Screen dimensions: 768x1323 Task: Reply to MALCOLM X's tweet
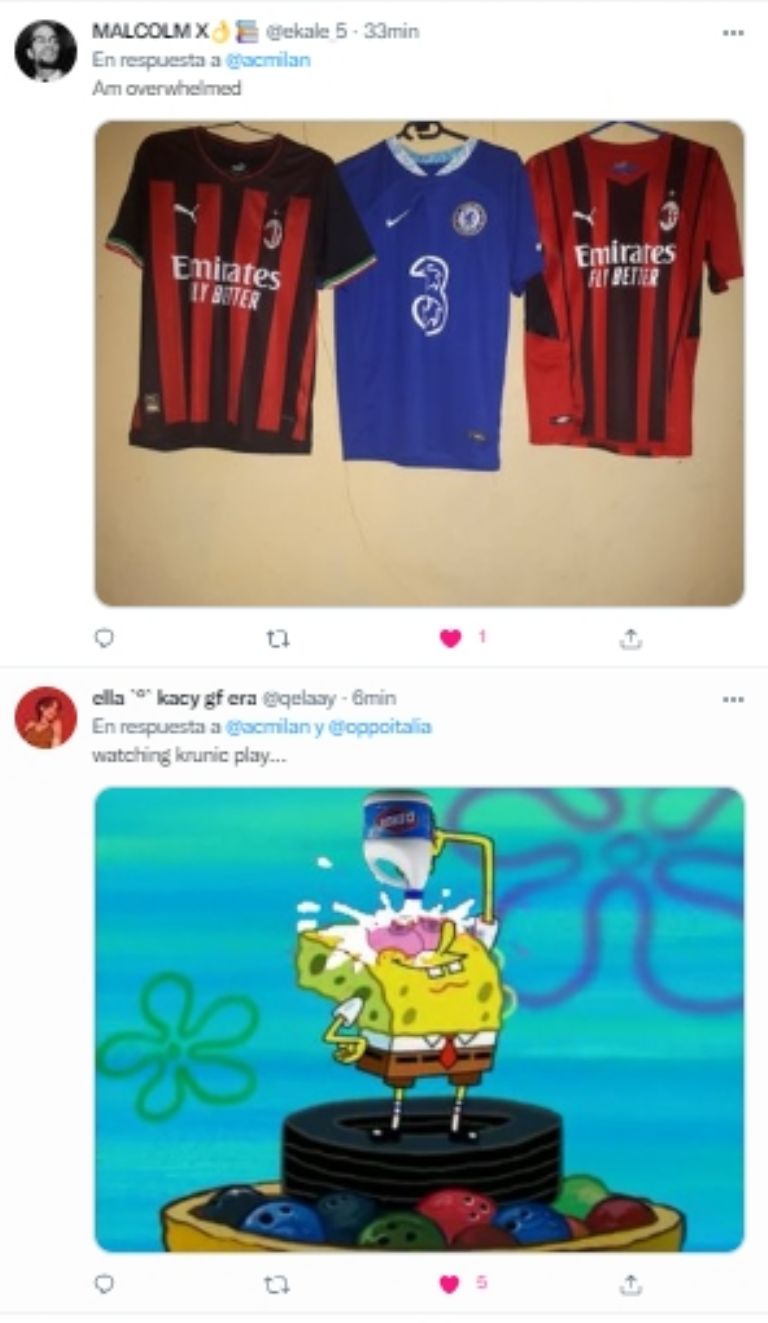click(x=103, y=638)
